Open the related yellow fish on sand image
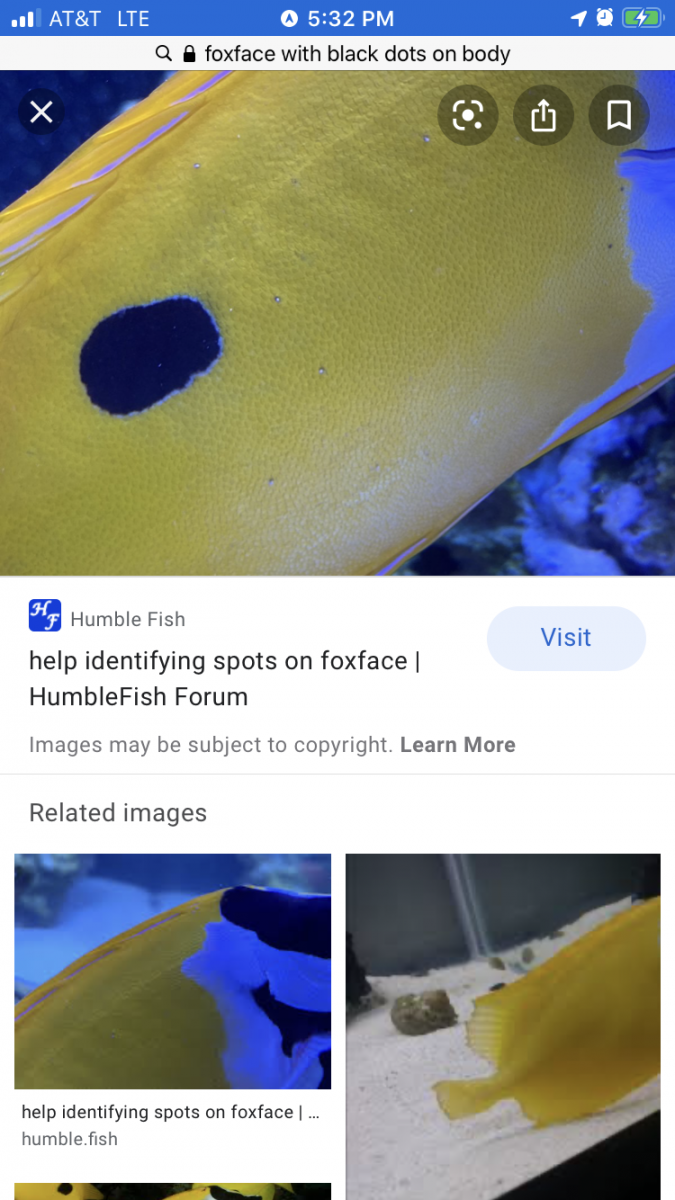Image resolution: width=675 pixels, height=1200 pixels. (503, 1026)
